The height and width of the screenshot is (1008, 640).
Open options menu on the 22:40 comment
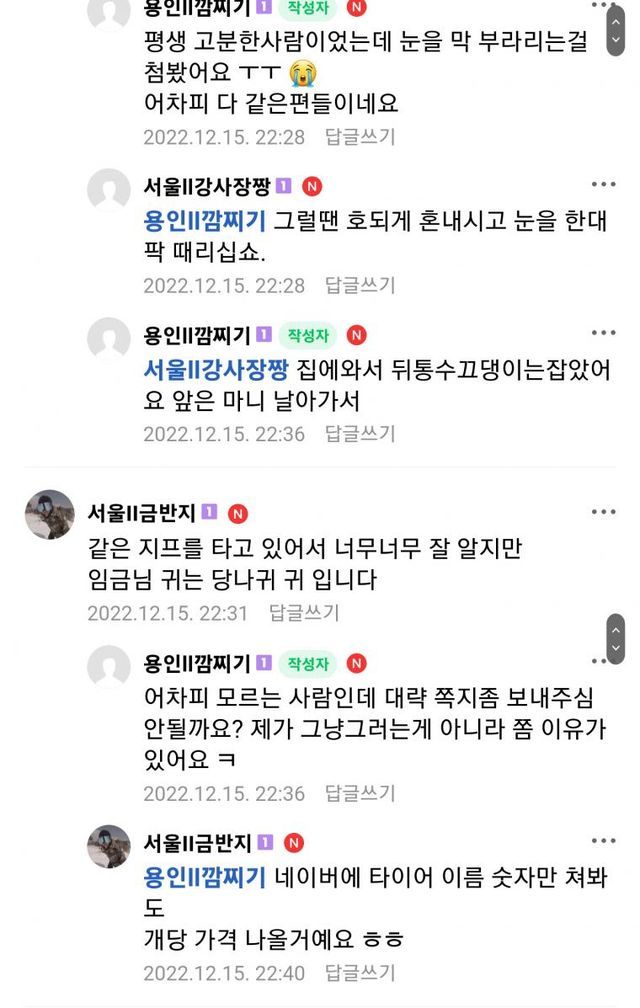coord(603,842)
